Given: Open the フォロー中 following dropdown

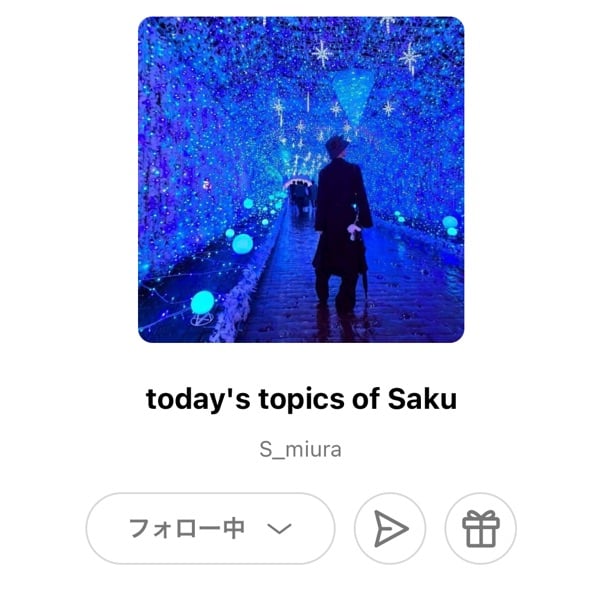Looking at the screenshot, I should [210, 528].
